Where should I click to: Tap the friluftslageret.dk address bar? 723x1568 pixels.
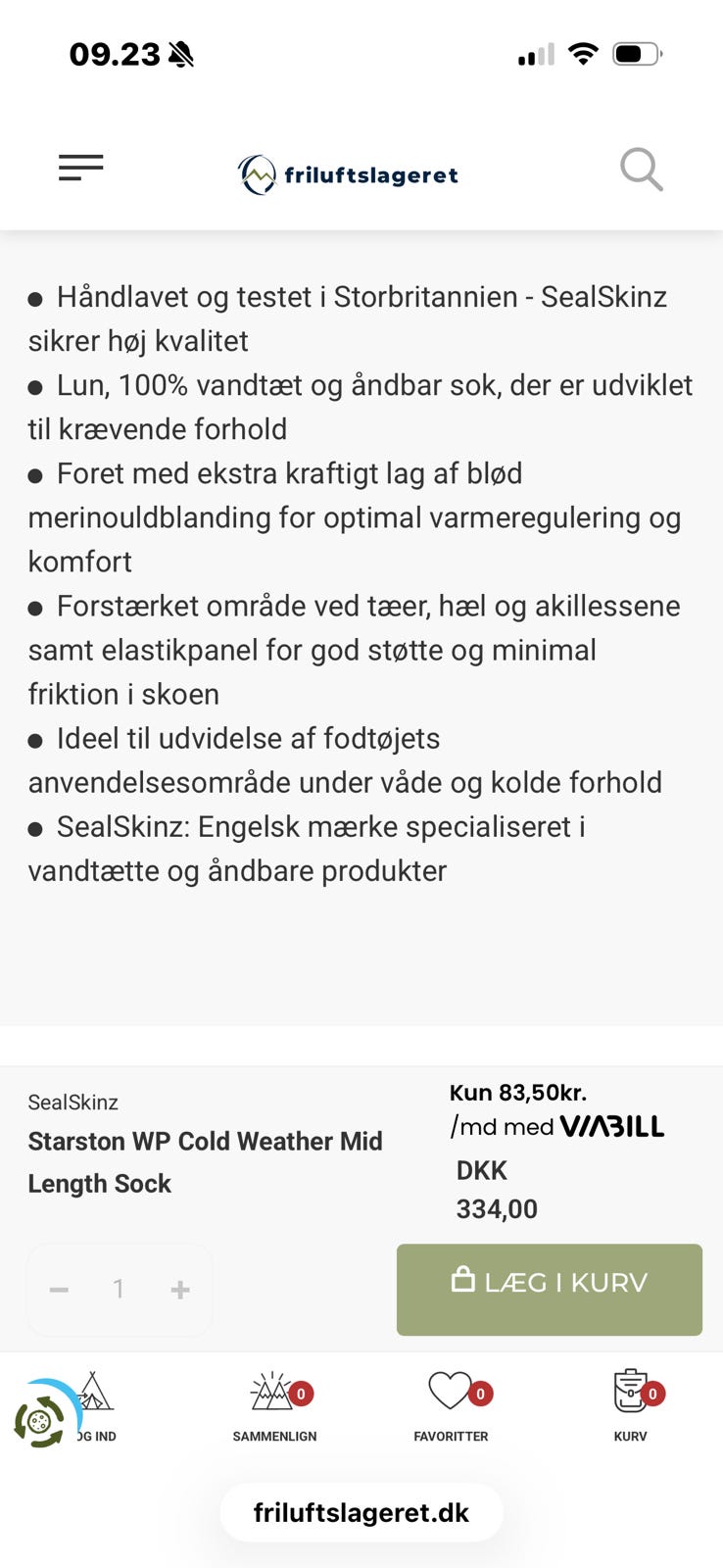(x=361, y=1512)
